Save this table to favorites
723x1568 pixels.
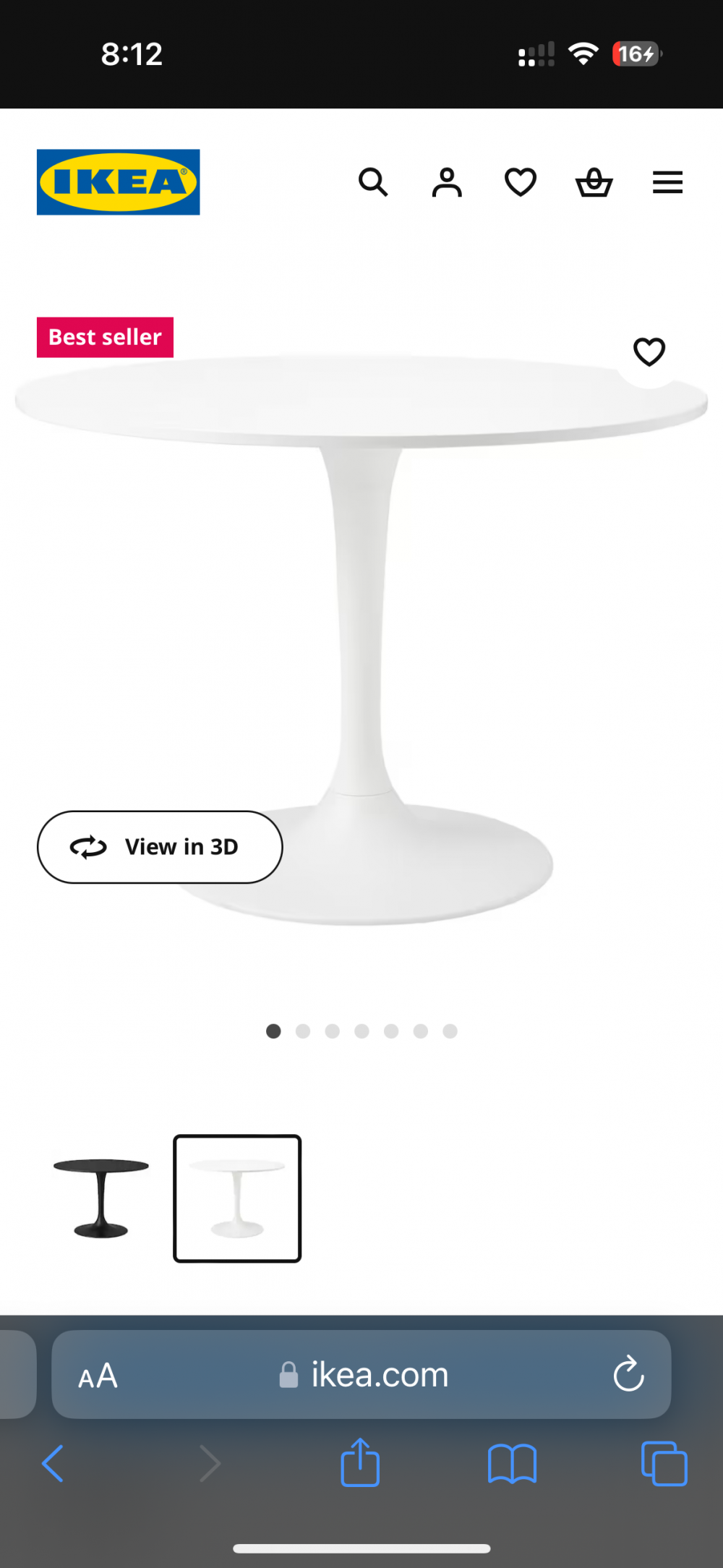tap(649, 352)
